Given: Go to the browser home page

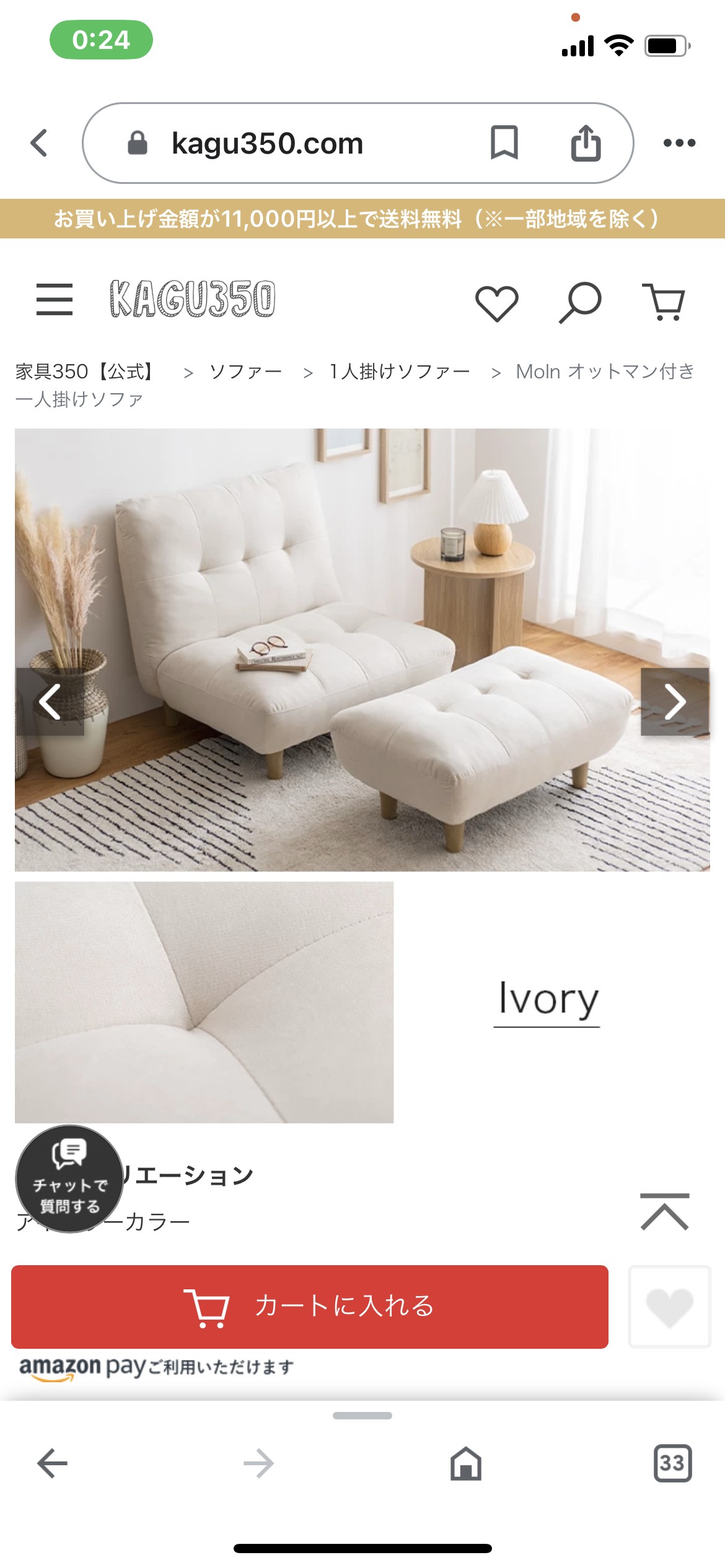Looking at the screenshot, I should click(x=466, y=1463).
